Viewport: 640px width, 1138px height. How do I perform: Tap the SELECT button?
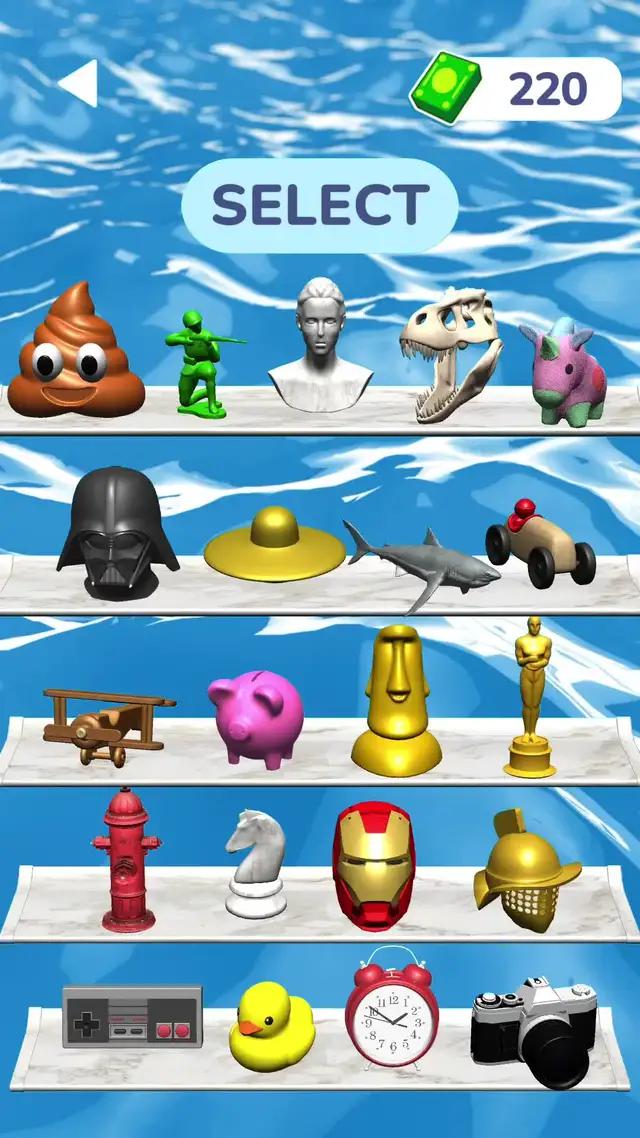(x=319, y=206)
